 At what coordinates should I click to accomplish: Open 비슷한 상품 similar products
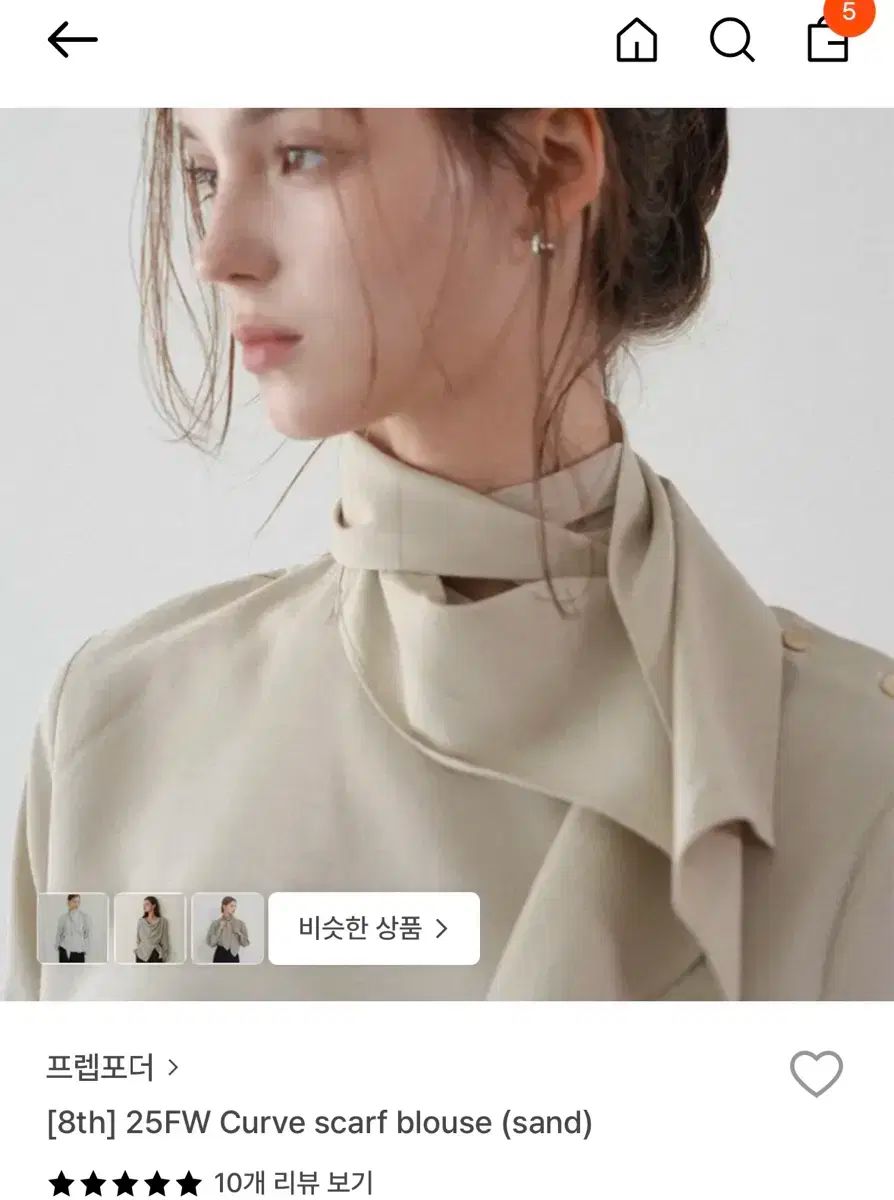374,928
